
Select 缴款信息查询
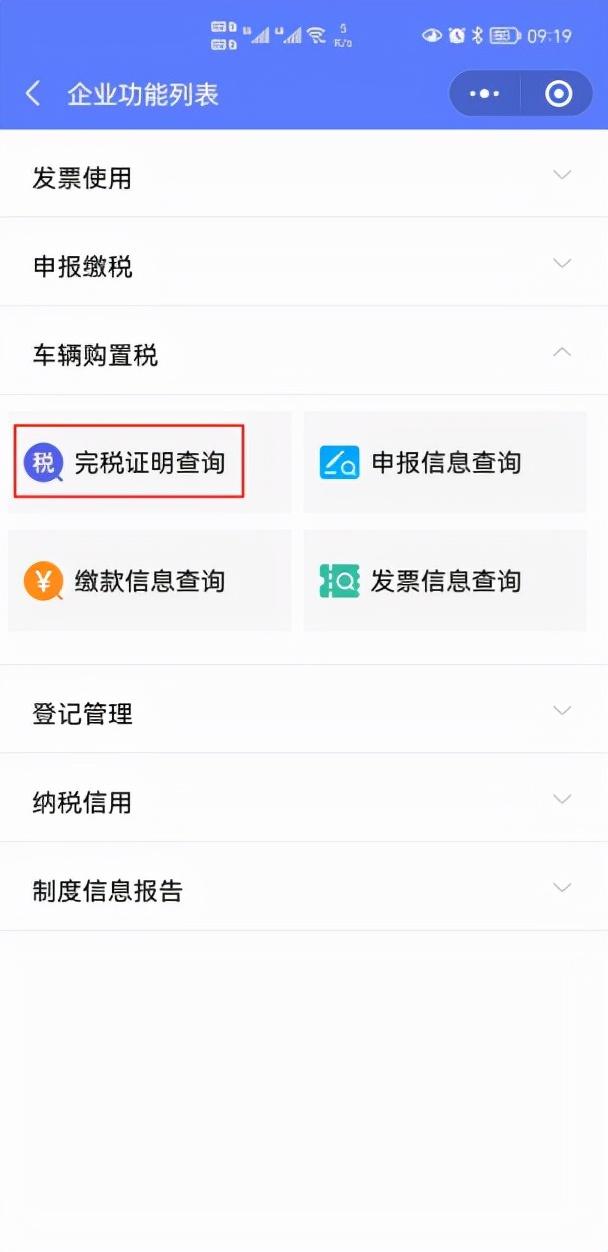(149, 581)
